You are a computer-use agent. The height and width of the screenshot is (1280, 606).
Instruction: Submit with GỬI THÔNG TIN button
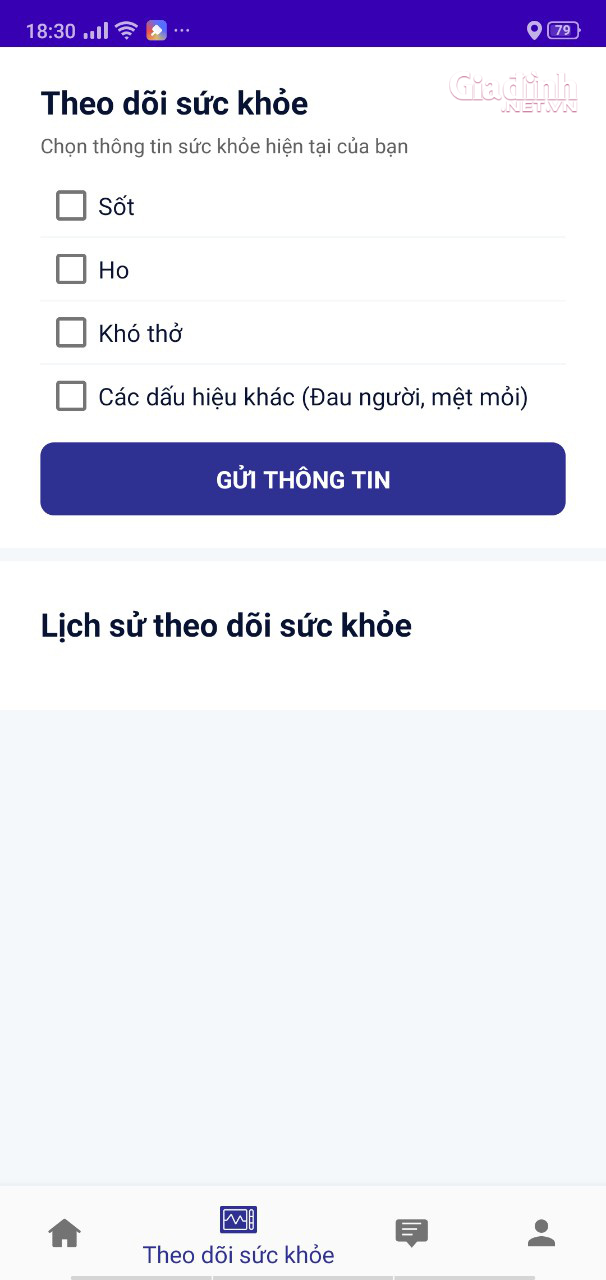303,479
